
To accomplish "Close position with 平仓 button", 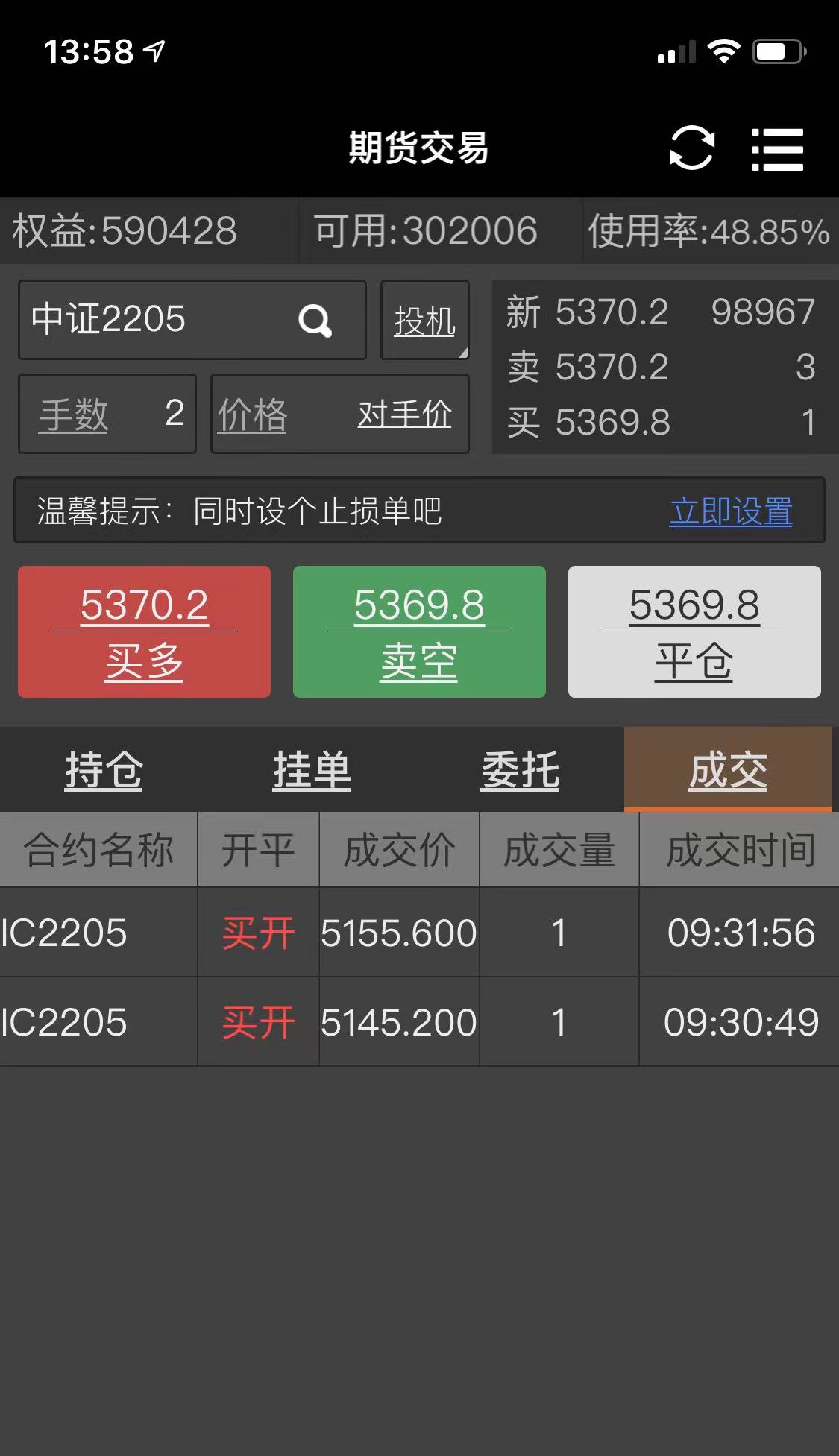I will (x=694, y=631).
